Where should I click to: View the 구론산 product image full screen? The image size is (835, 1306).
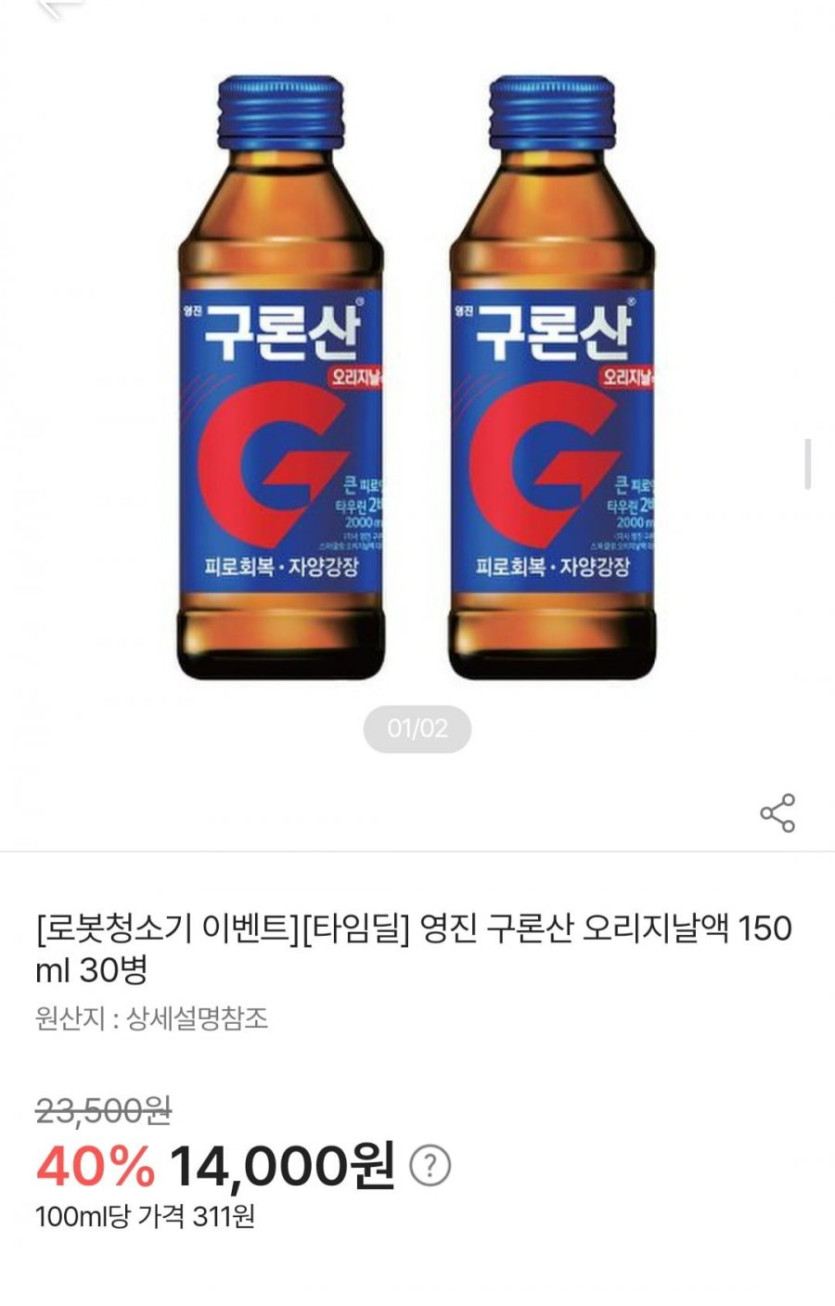416,380
